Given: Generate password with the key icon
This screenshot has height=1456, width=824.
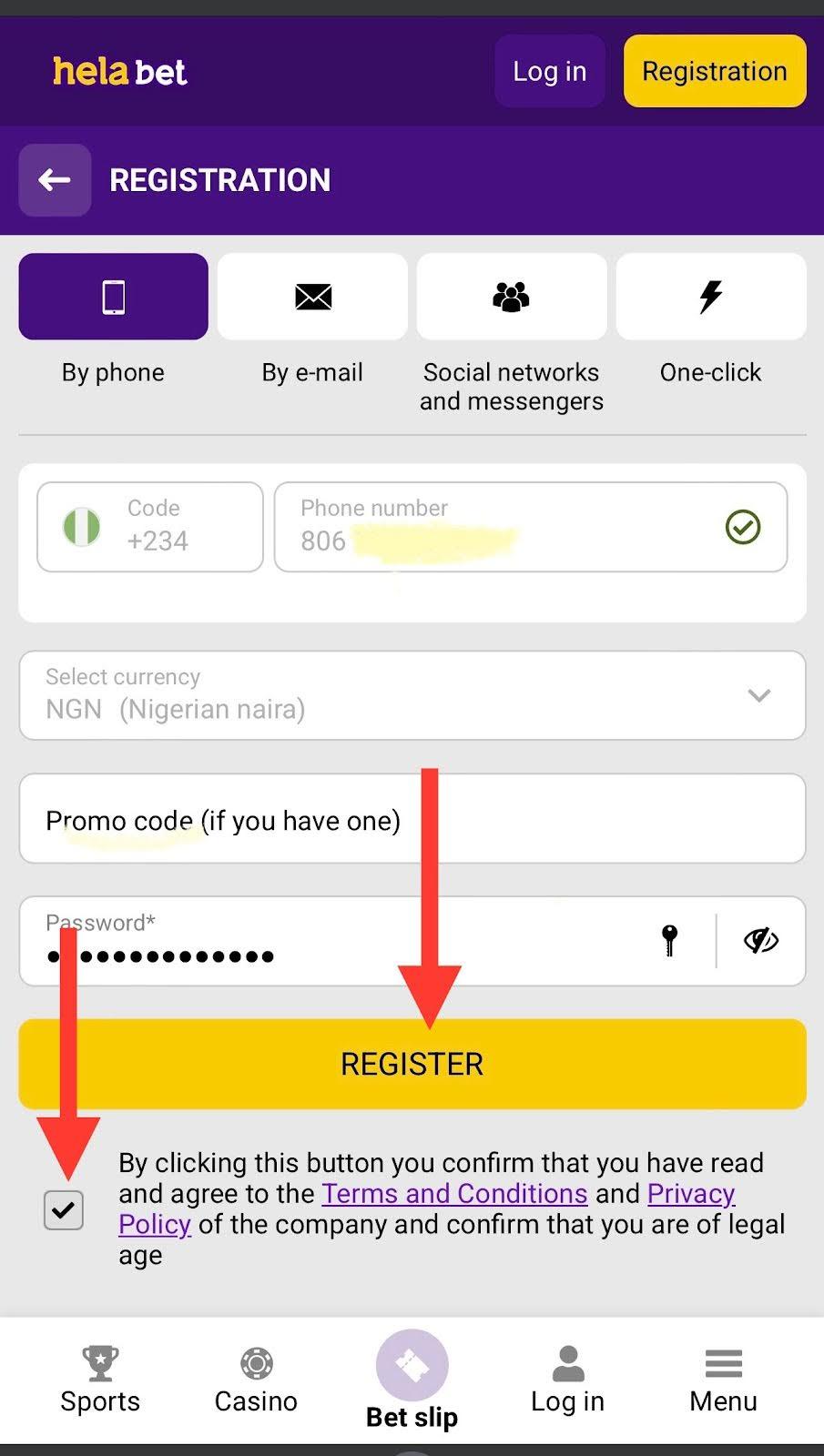Looking at the screenshot, I should [x=670, y=940].
